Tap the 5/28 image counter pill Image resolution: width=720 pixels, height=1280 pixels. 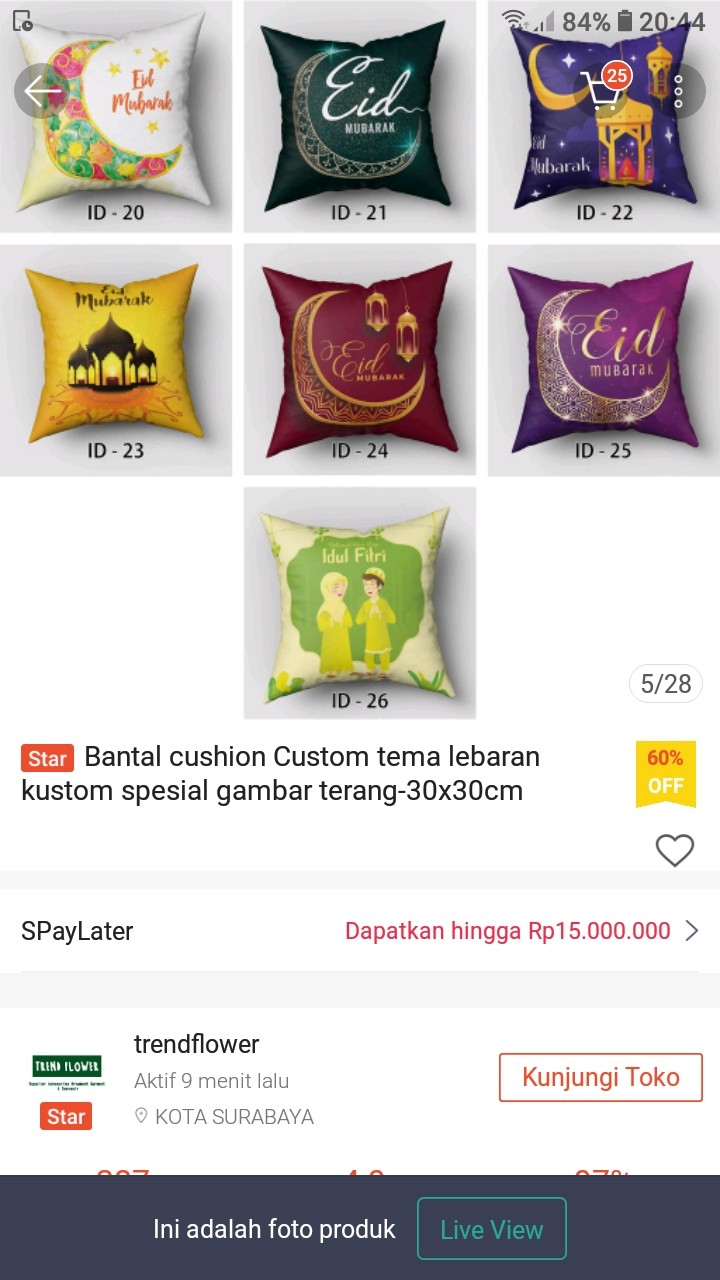click(x=665, y=684)
